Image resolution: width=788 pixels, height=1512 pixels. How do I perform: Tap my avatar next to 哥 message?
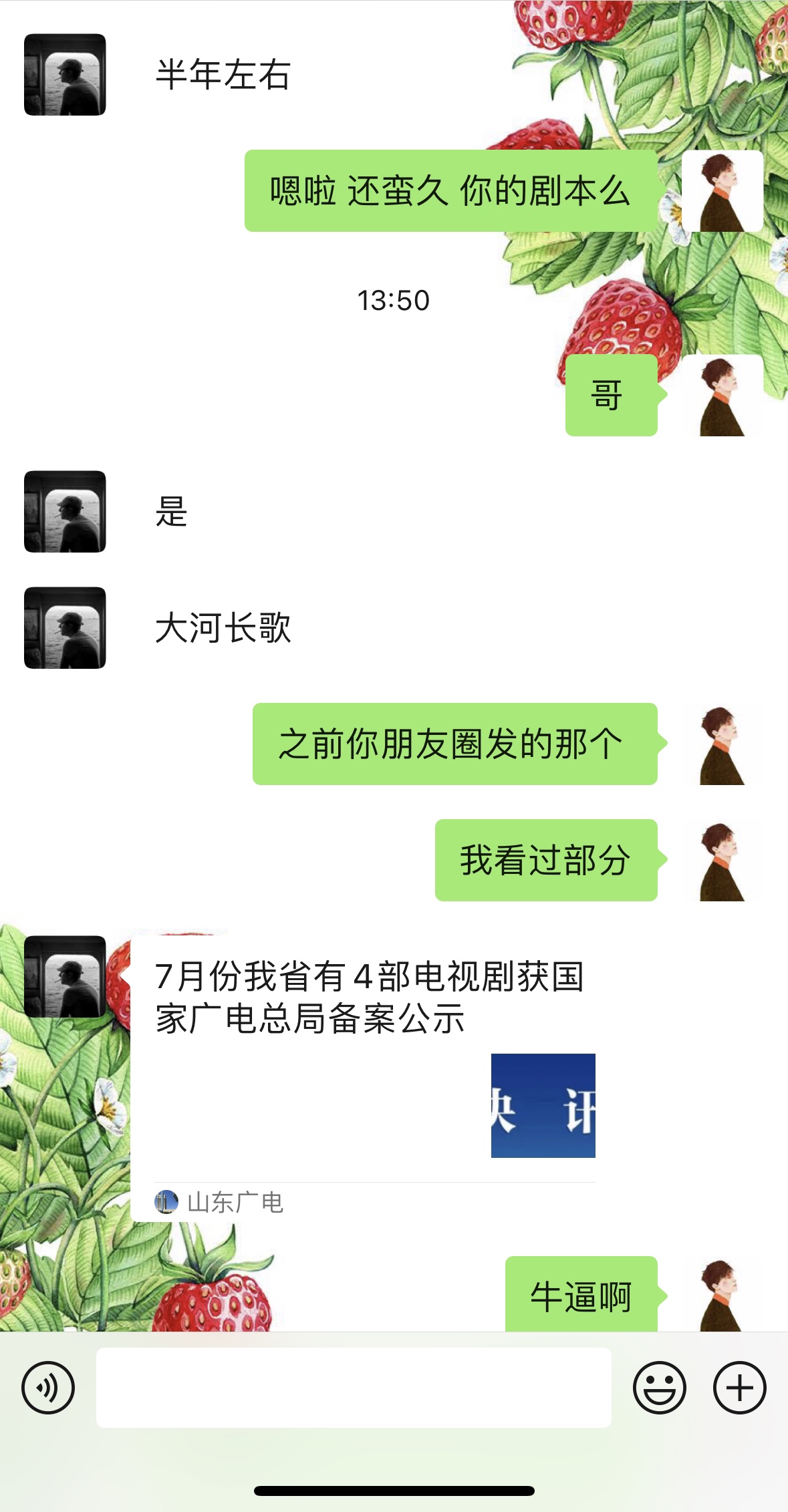point(723,396)
